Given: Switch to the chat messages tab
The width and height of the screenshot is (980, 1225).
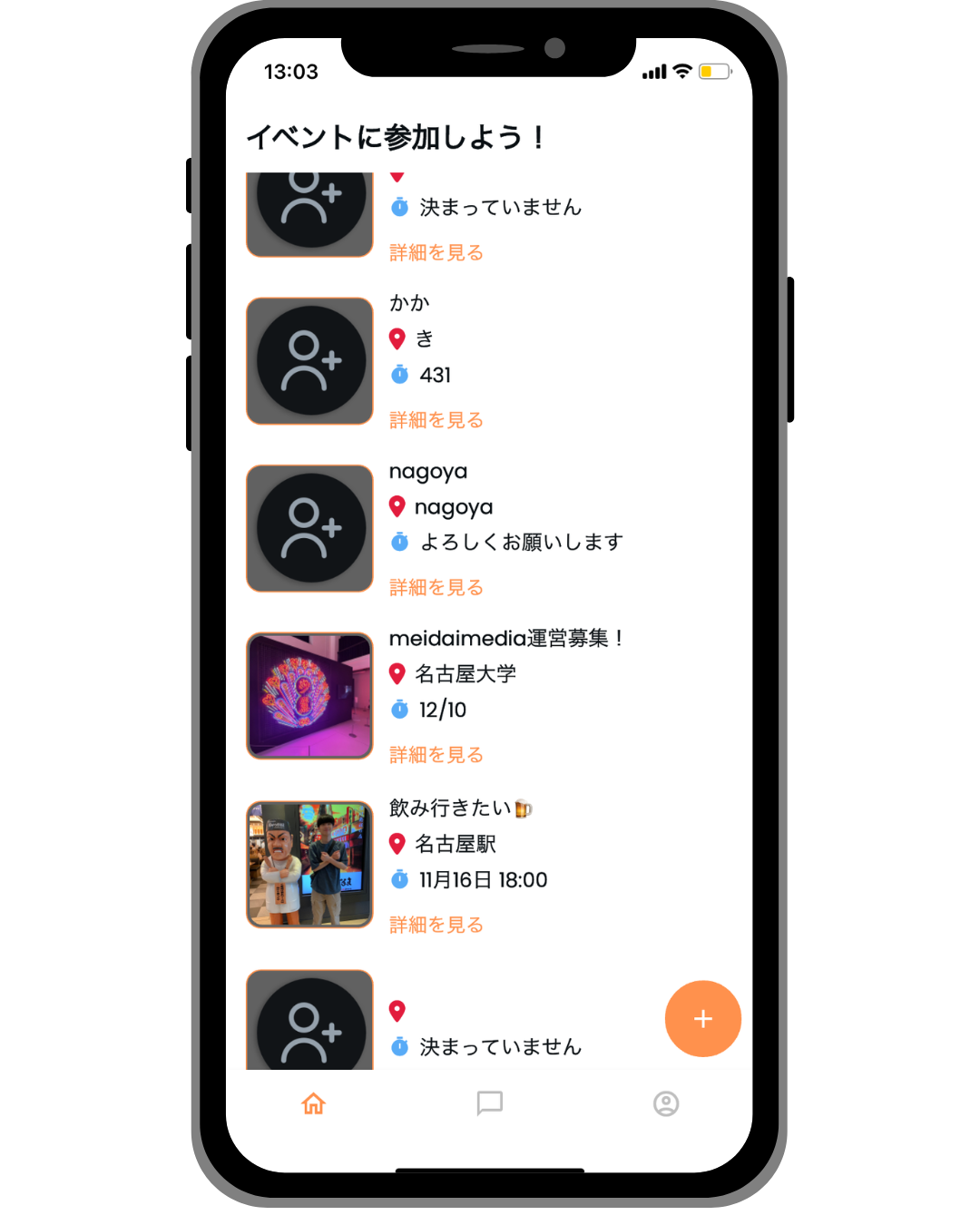Looking at the screenshot, I should [x=489, y=1103].
